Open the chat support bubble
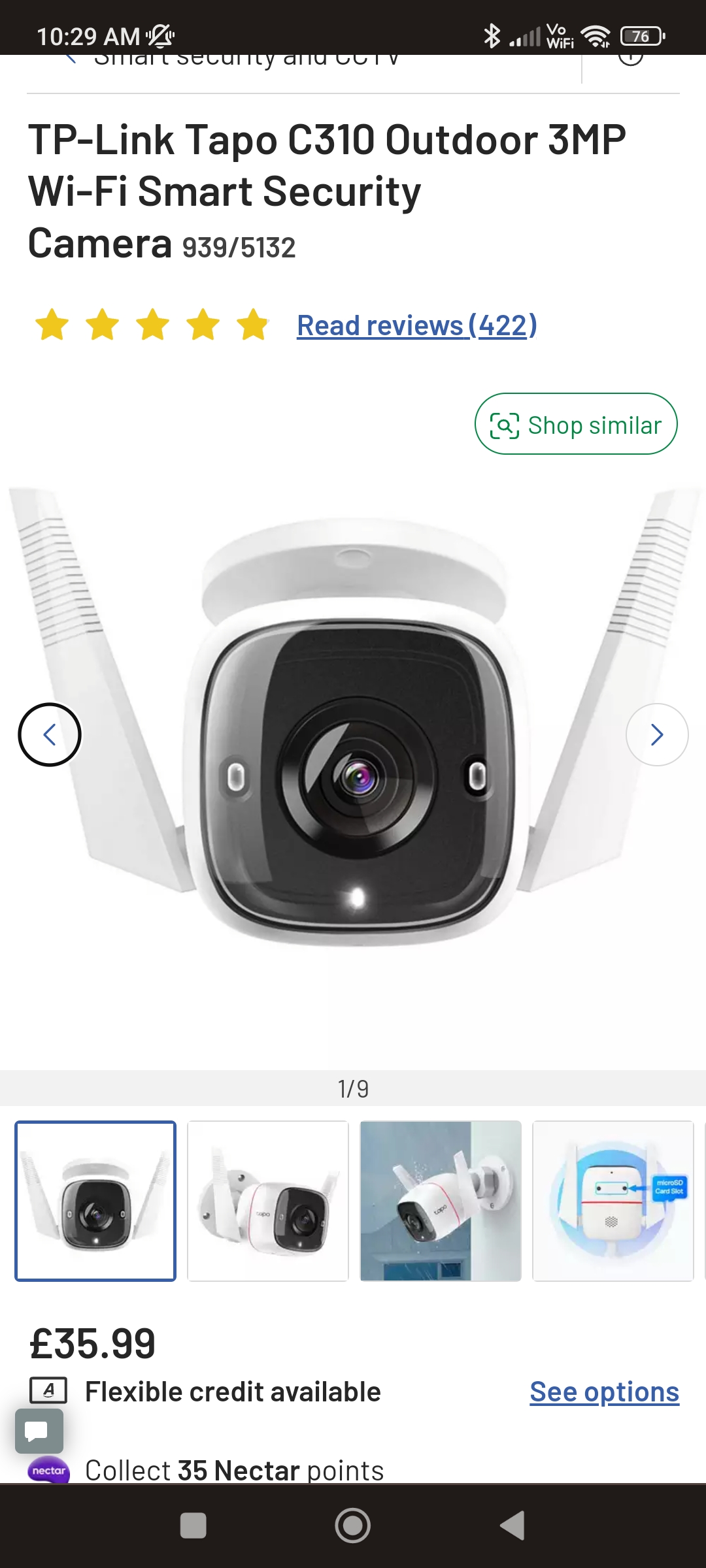 [39, 1431]
